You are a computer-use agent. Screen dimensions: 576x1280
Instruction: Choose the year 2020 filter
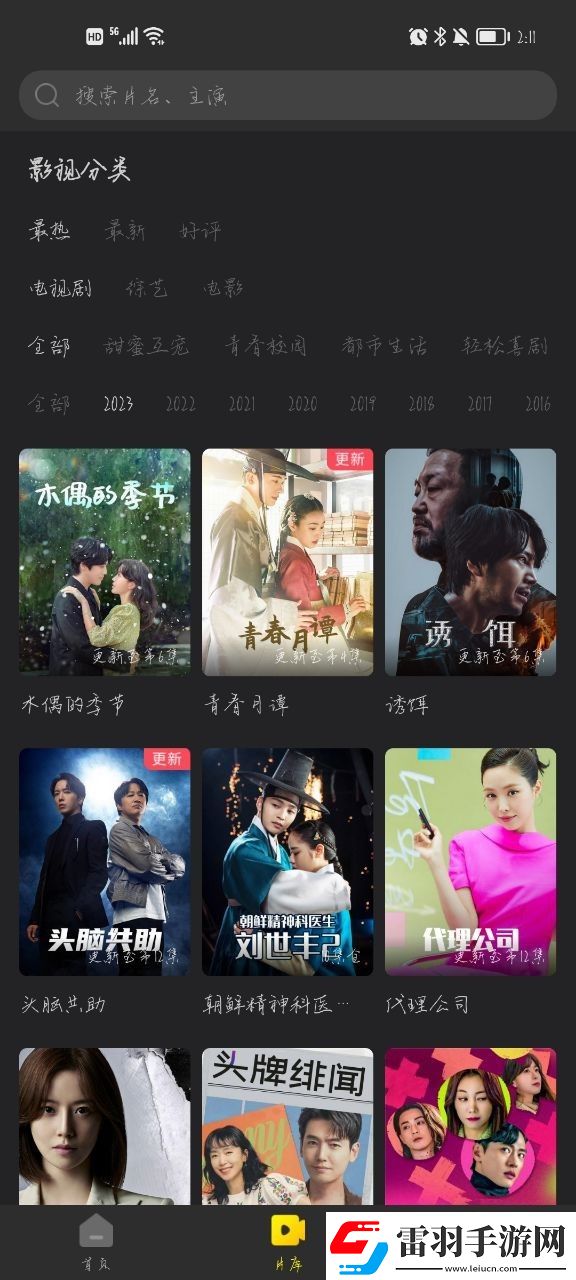[302, 404]
